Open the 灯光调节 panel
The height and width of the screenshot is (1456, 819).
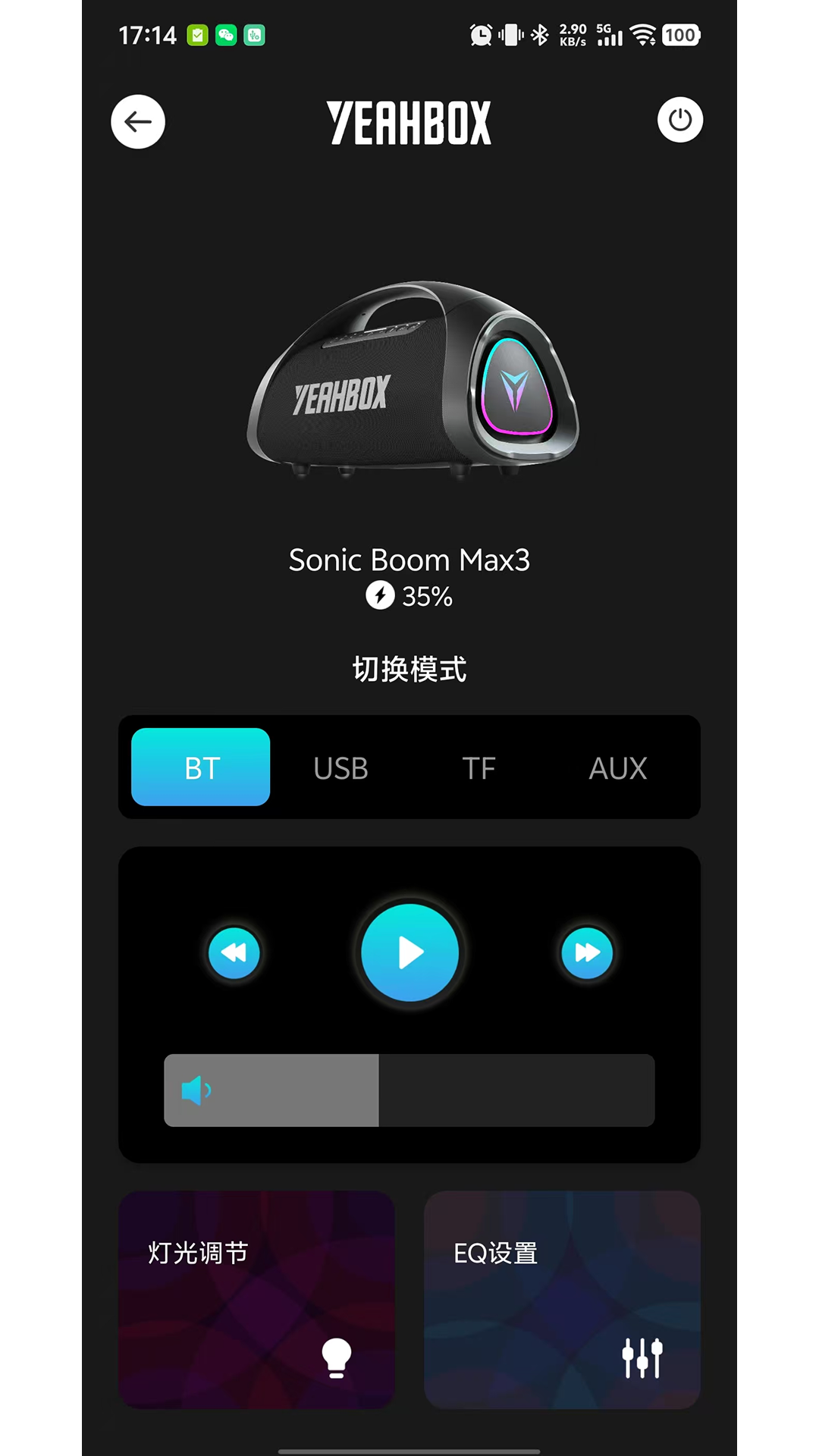point(256,1298)
